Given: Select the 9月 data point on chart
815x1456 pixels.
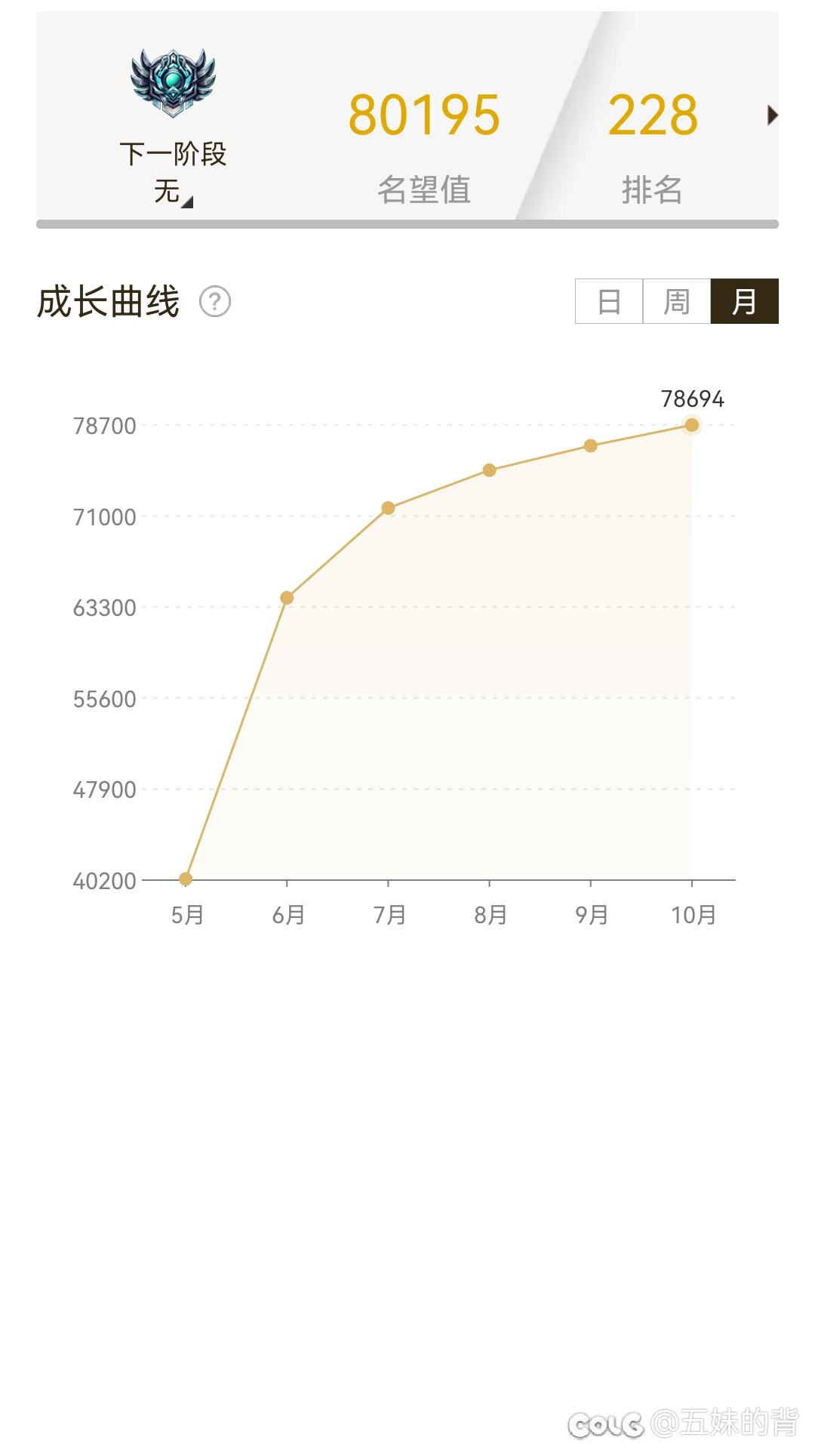Looking at the screenshot, I should [x=591, y=446].
